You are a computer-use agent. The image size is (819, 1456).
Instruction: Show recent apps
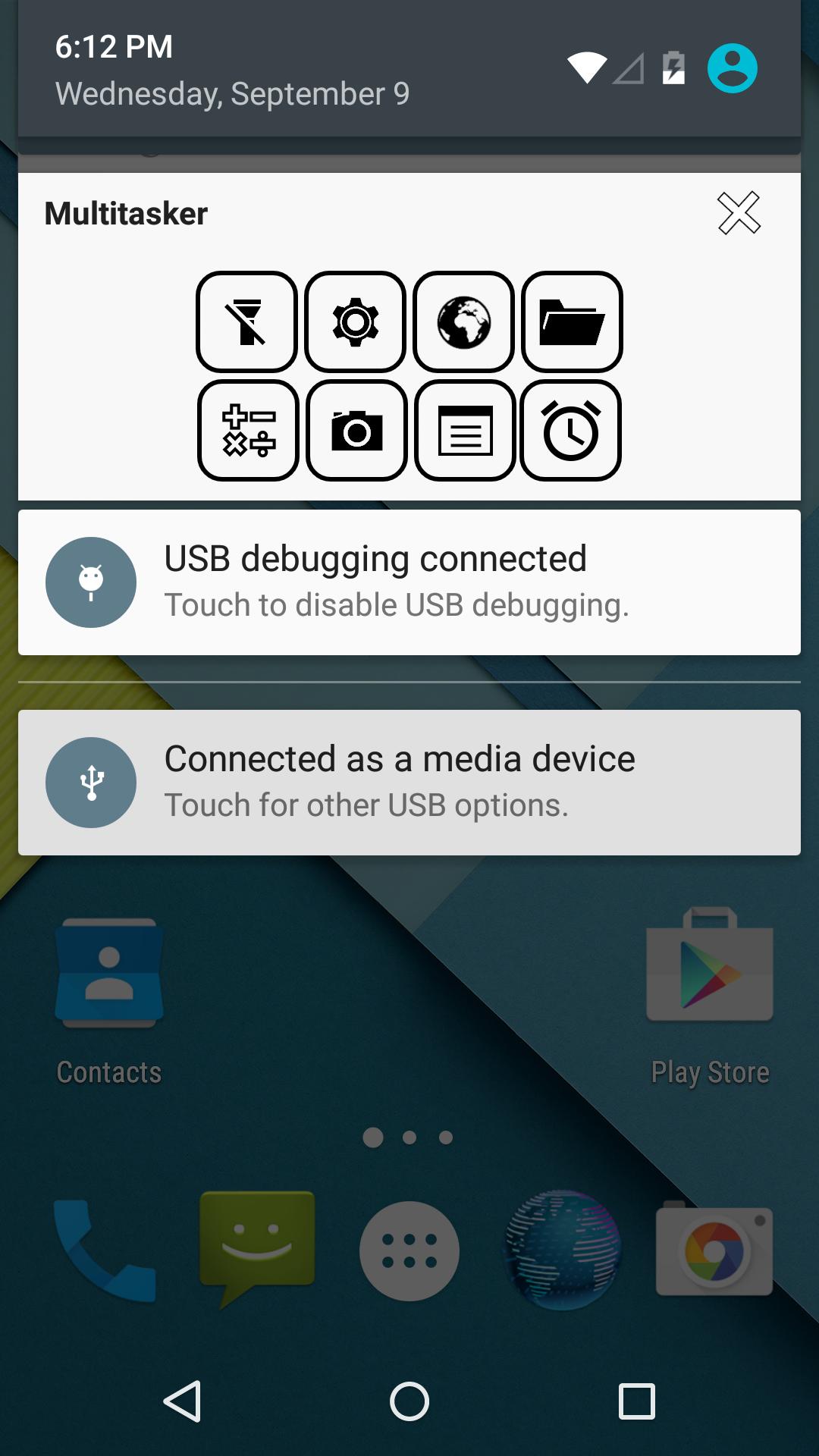pos(637,1401)
